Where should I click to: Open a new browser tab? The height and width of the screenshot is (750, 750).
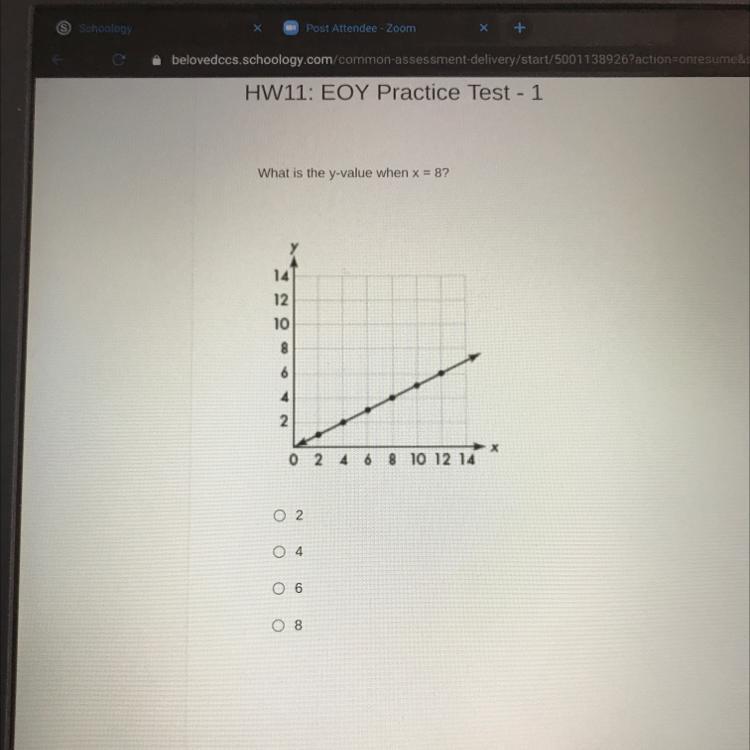519,27
